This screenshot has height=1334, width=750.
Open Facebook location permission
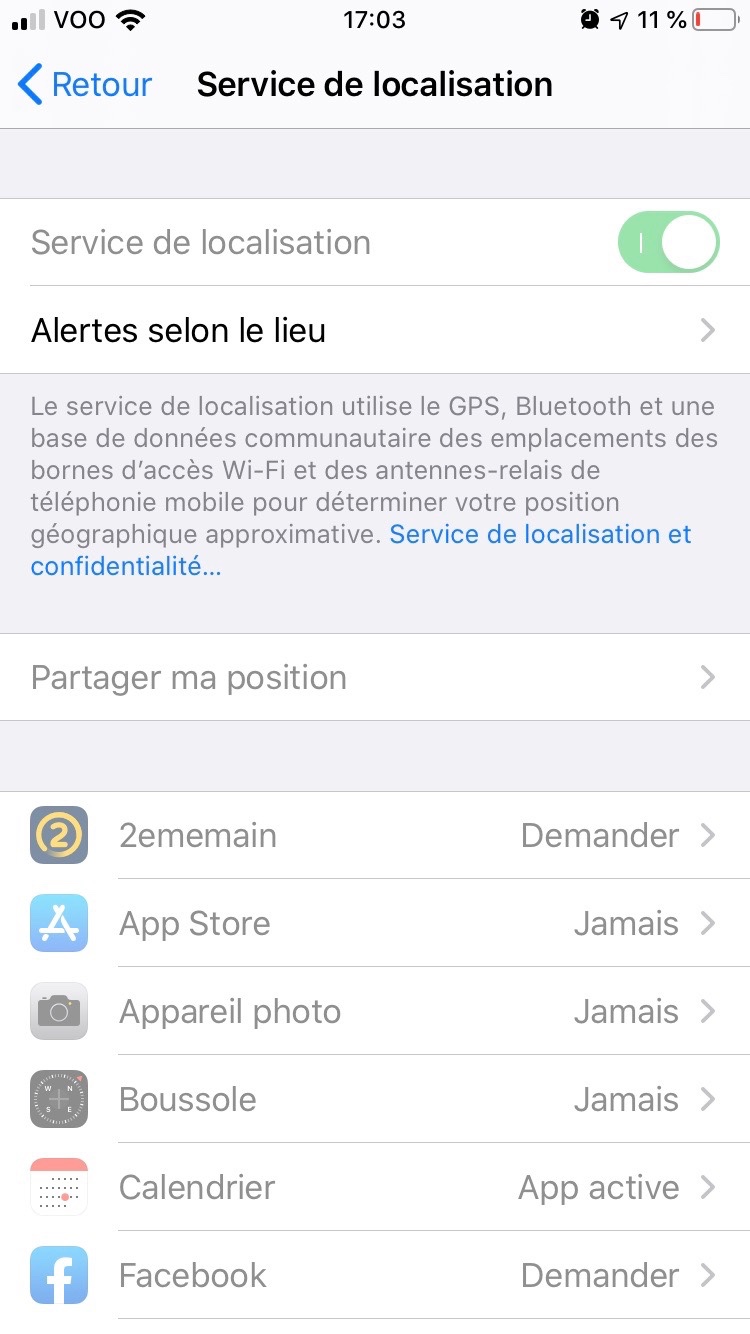click(x=375, y=1275)
